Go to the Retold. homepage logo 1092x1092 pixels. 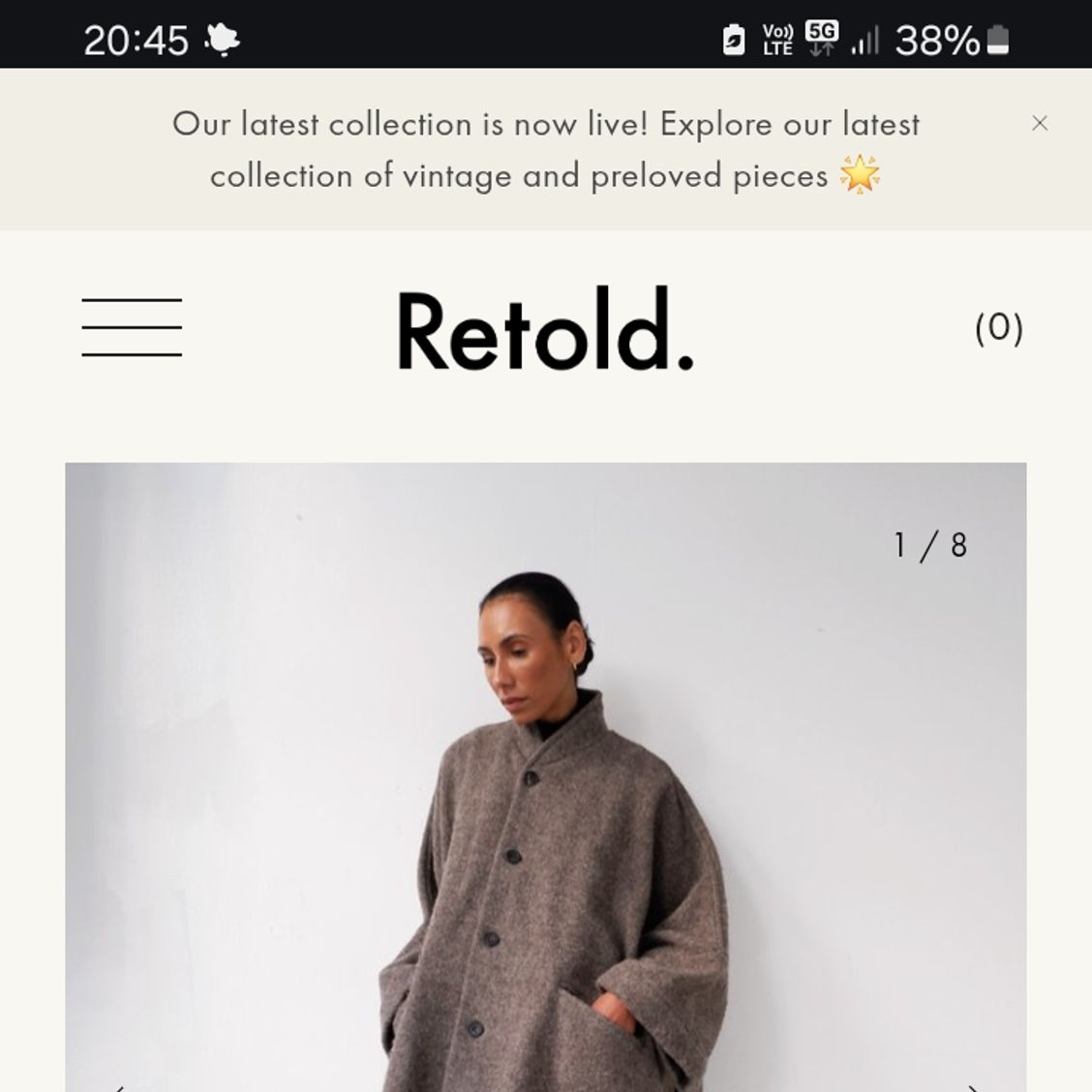pos(545,330)
